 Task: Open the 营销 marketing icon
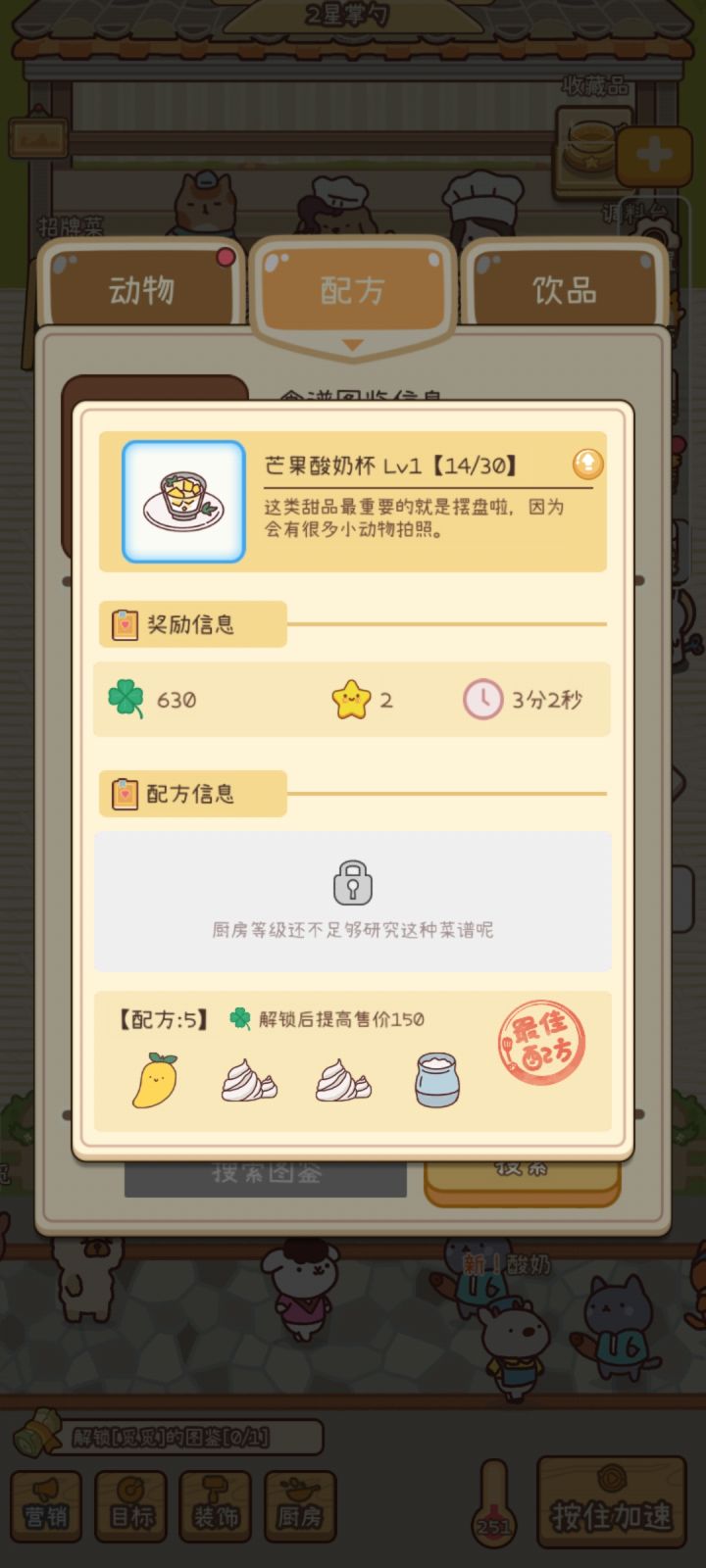pos(45,1505)
